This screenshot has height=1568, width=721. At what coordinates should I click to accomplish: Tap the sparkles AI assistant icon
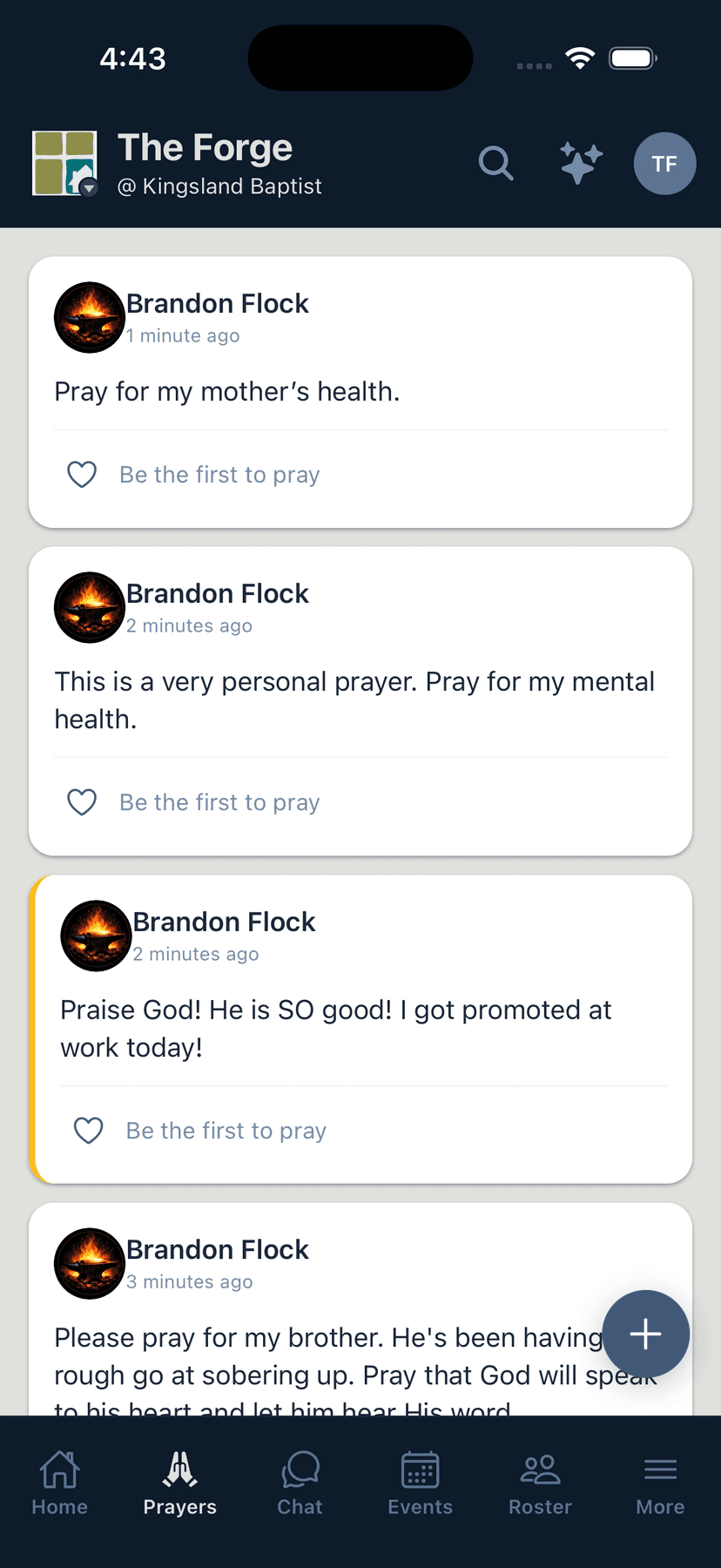click(580, 163)
